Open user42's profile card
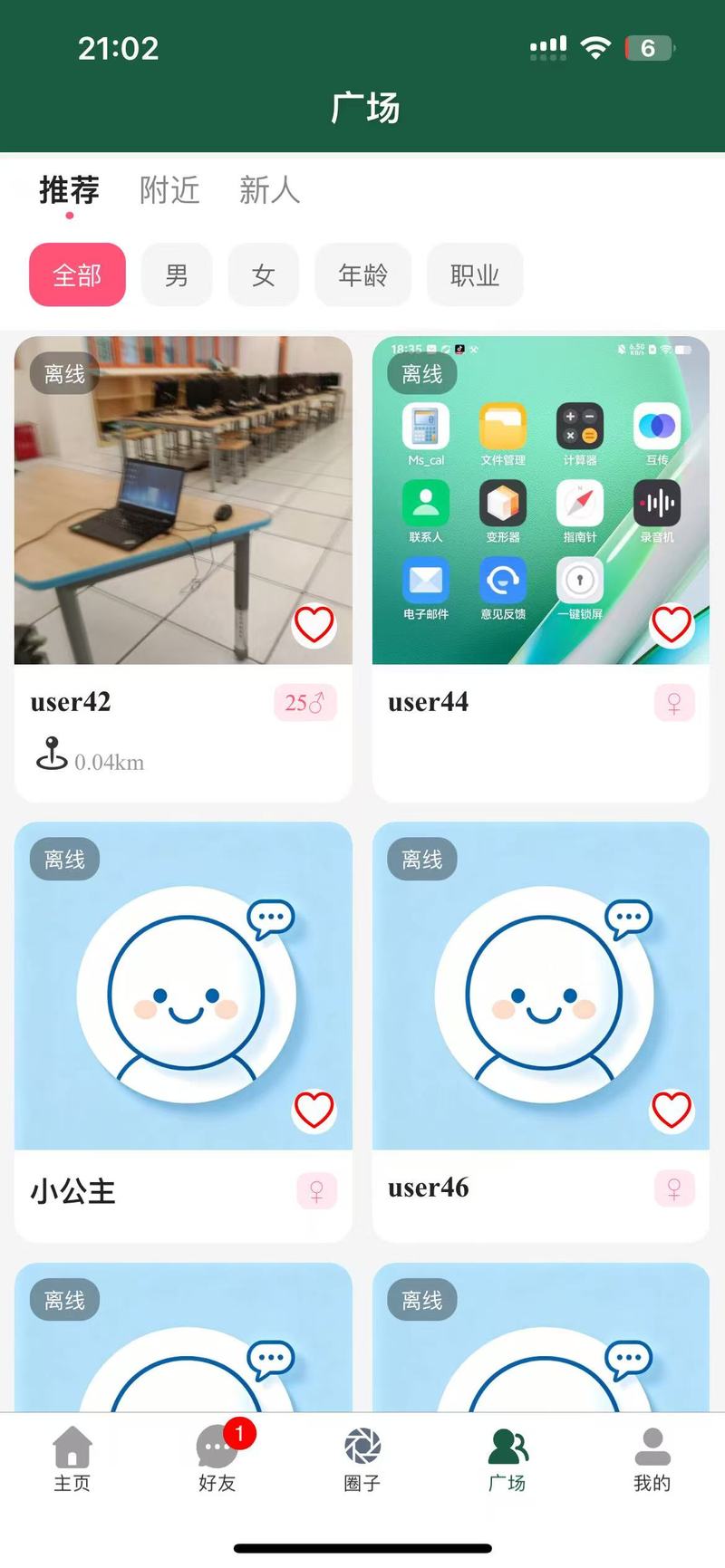 click(183, 569)
